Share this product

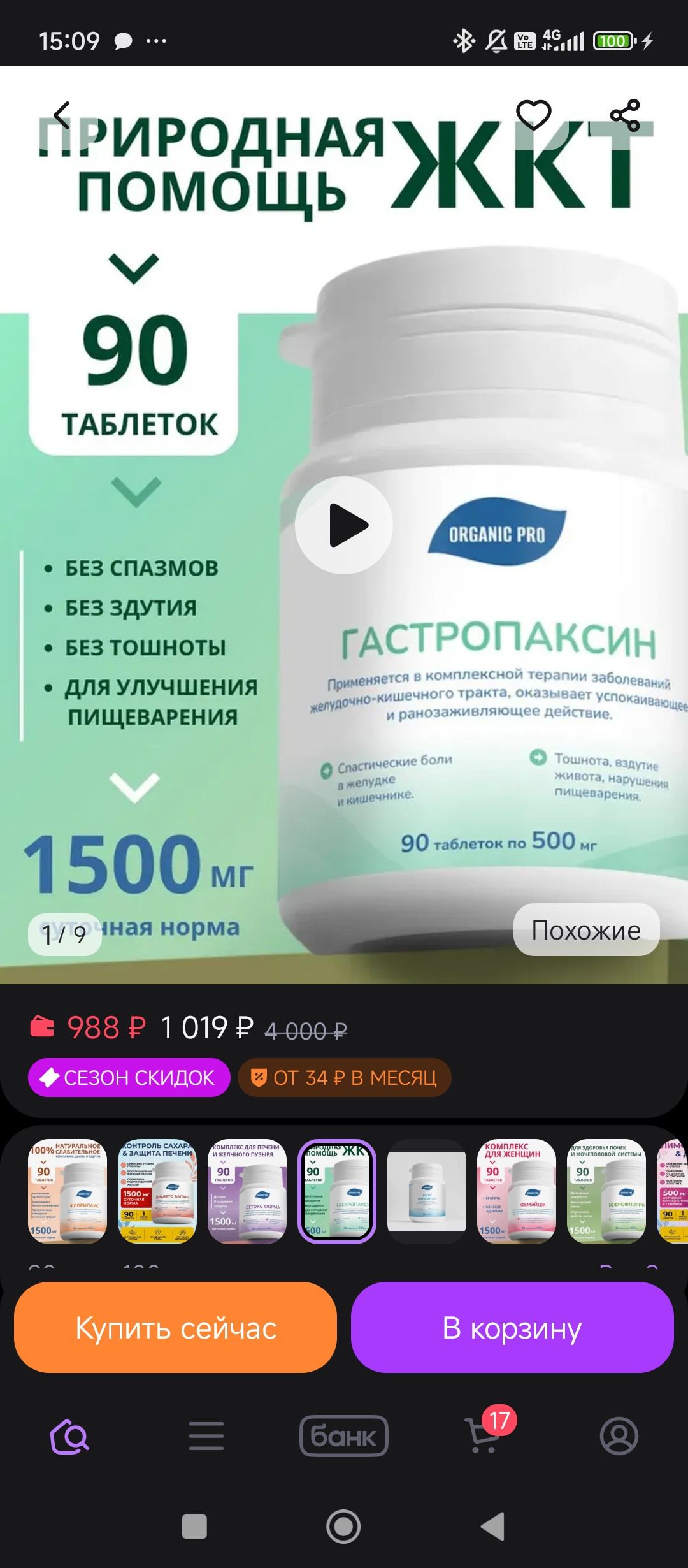point(625,115)
